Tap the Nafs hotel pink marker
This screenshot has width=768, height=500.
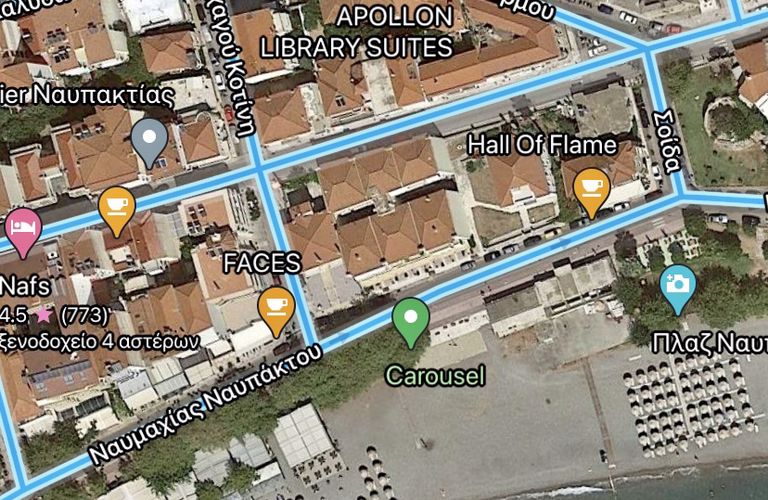(x=22, y=229)
